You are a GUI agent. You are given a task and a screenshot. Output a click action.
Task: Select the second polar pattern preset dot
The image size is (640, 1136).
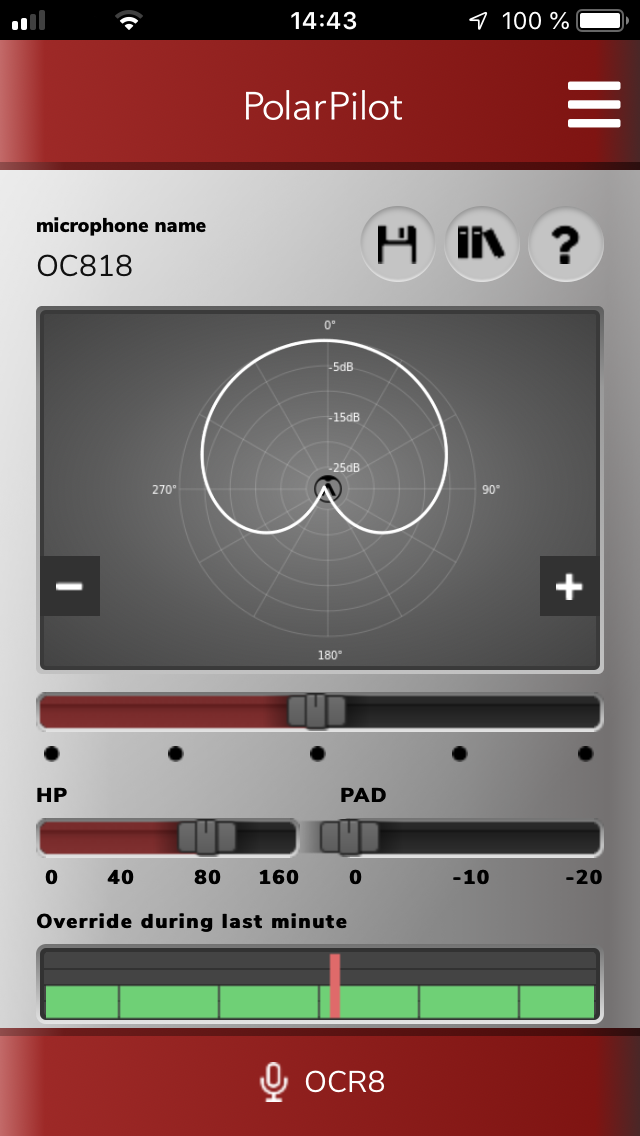coord(175,753)
